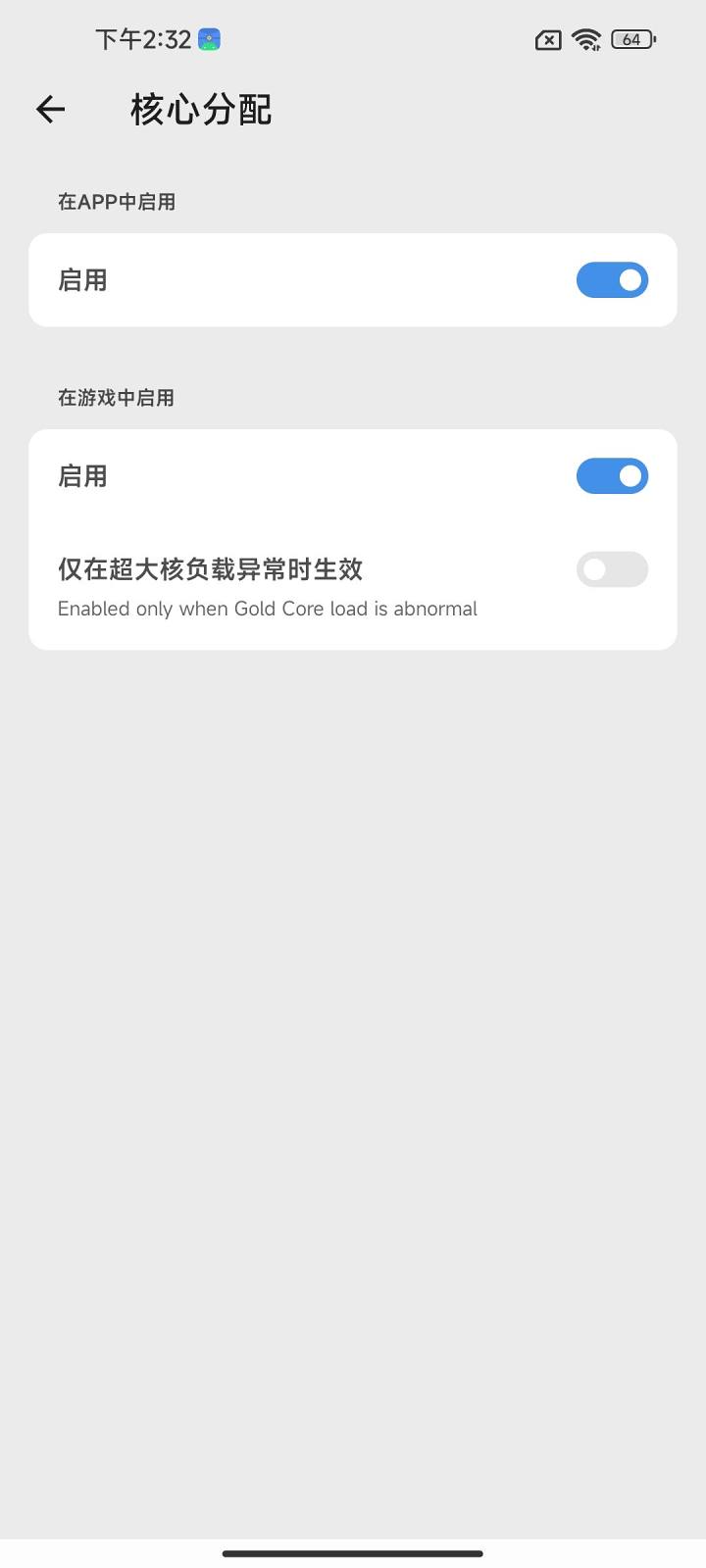Toggle the Gold Core abnormal load option
Viewport: 706px width, 1568px height.
click(x=612, y=569)
